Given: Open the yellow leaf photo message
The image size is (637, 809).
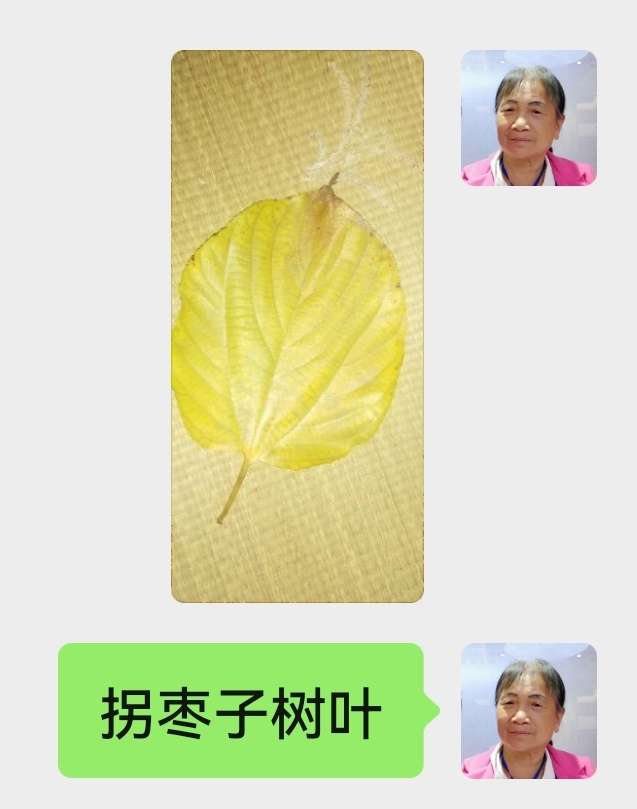Looking at the screenshot, I should (x=297, y=326).
